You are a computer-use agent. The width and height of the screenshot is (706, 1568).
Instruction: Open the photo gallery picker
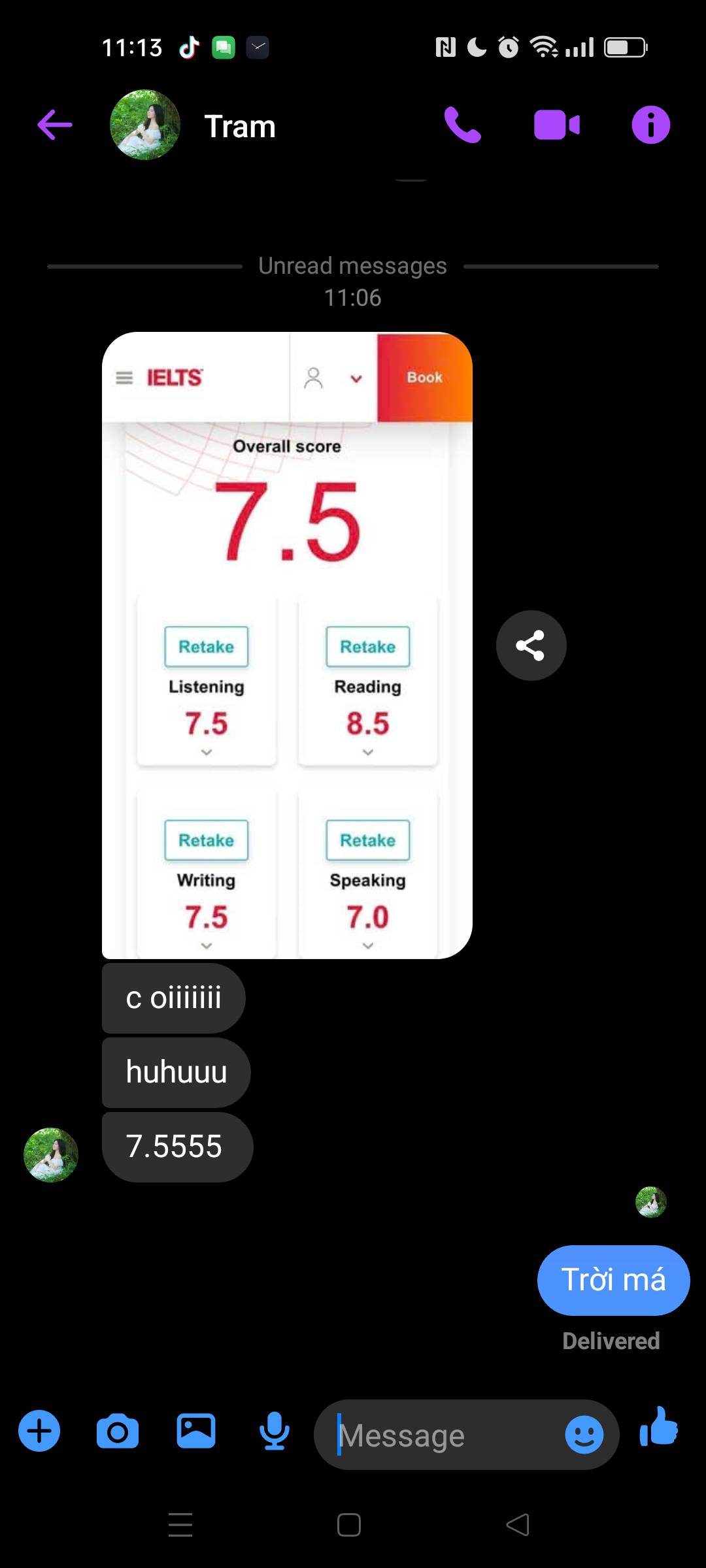coord(196,1431)
